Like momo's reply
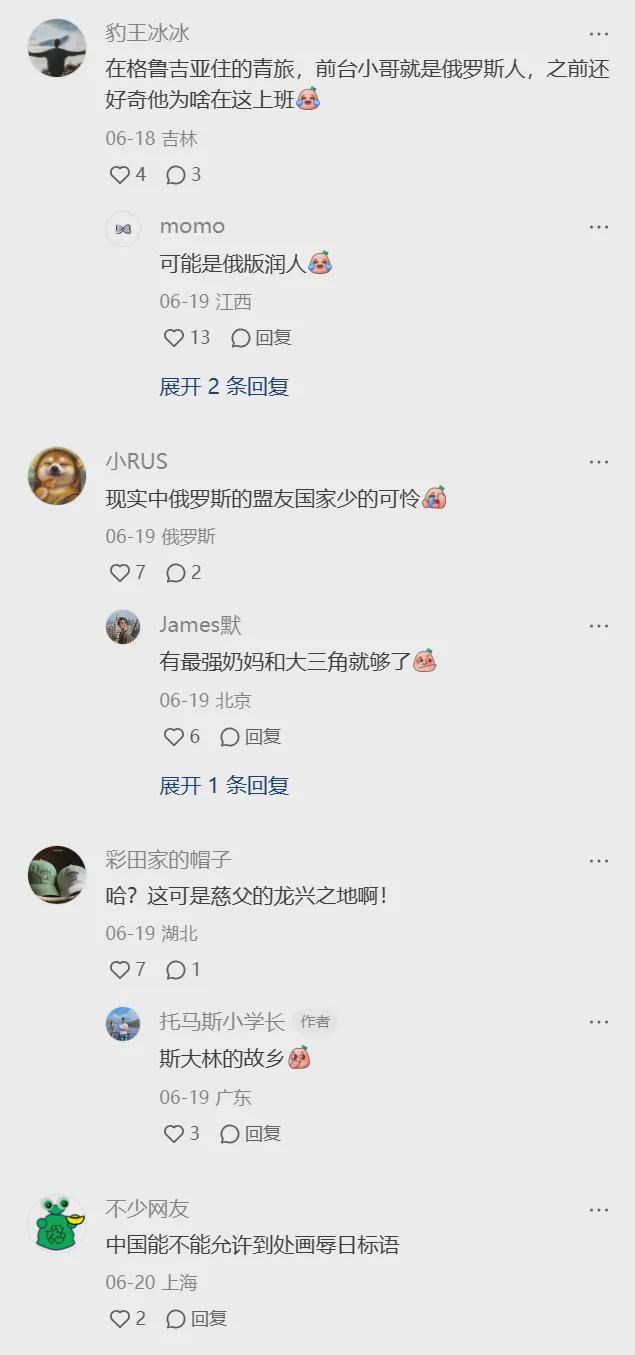 pos(175,338)
